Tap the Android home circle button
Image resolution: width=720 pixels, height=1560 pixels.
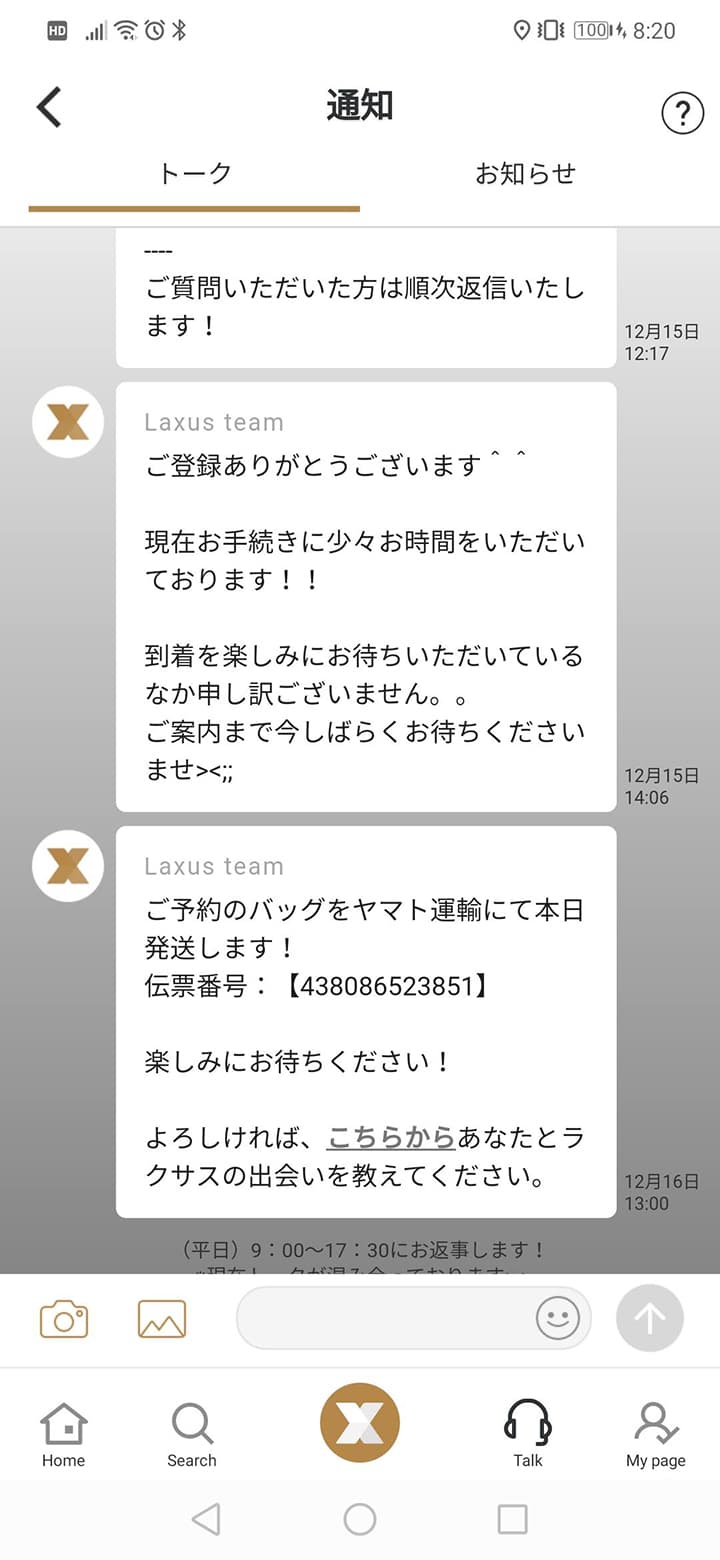click(x=359, y=1519)
